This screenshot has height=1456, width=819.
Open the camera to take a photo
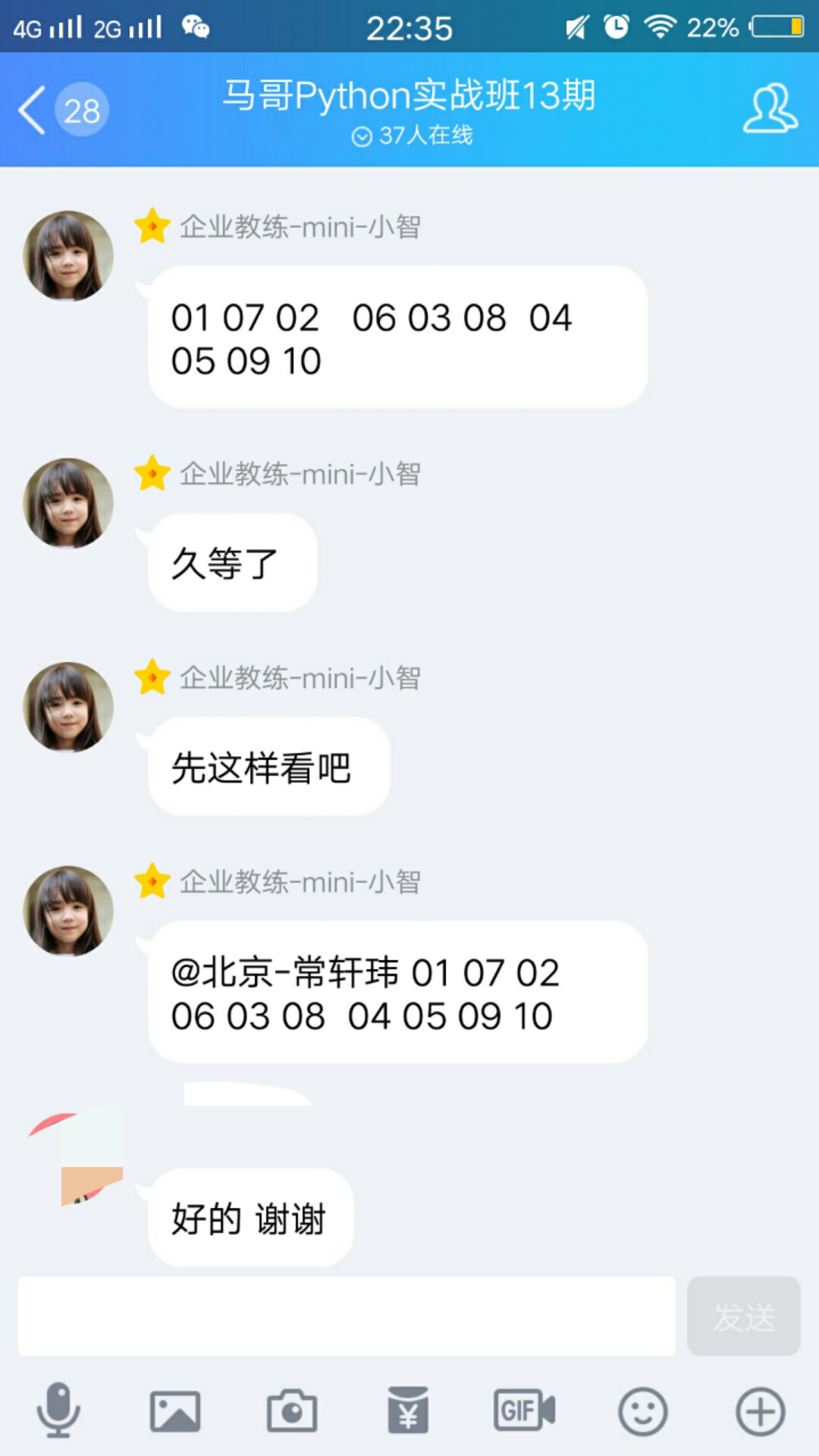coord(292,1411)
